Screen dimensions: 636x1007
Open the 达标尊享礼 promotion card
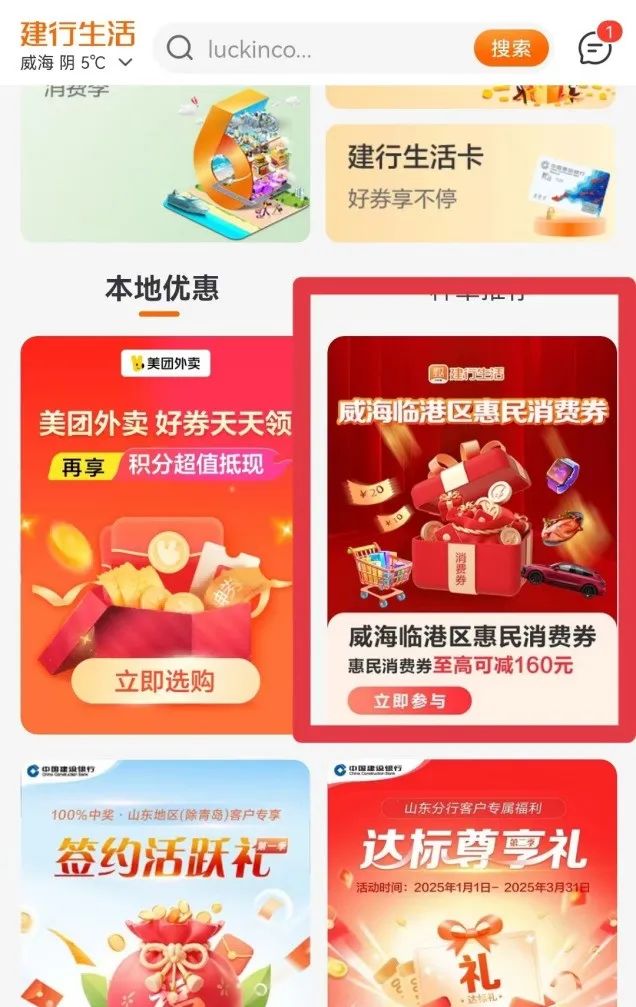point(472,880)
